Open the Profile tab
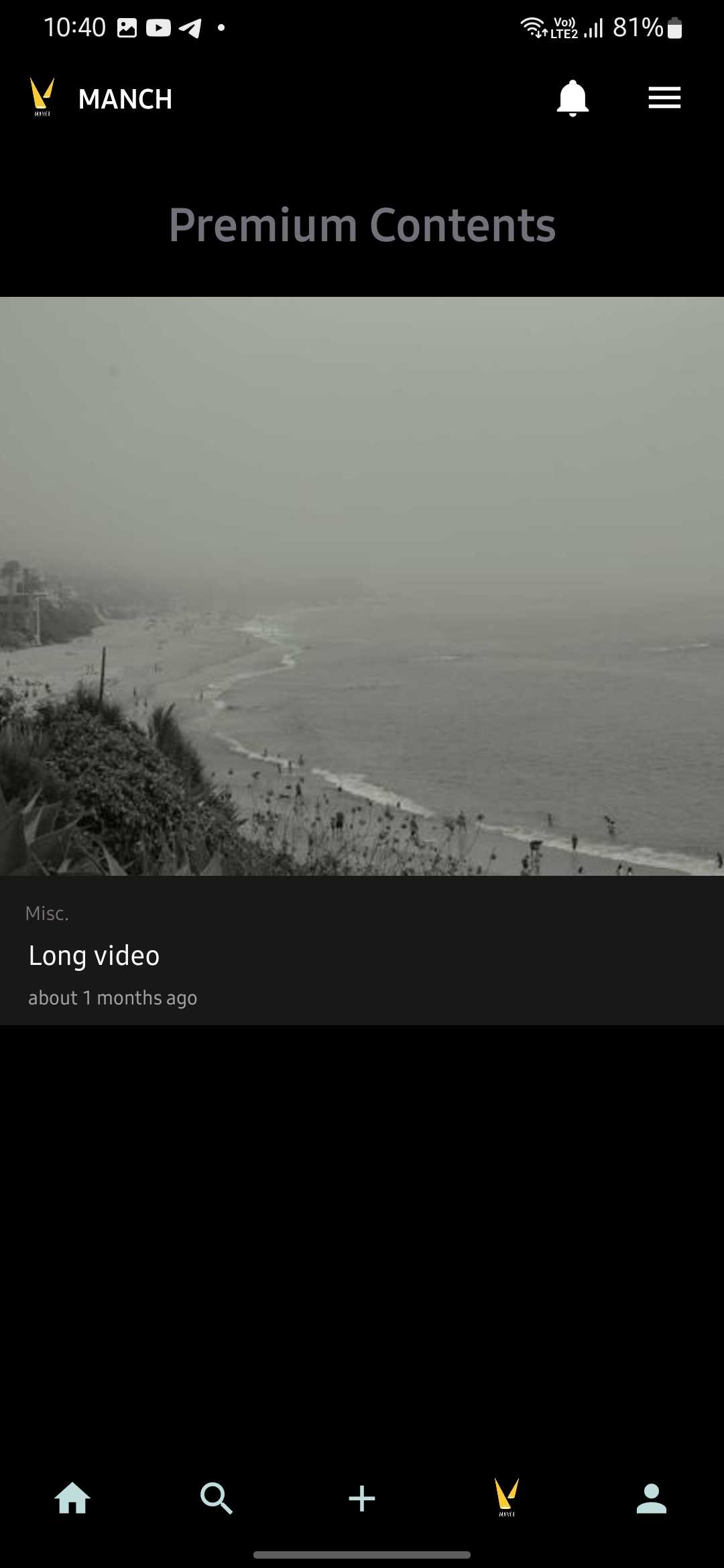 coord(652,1498)
